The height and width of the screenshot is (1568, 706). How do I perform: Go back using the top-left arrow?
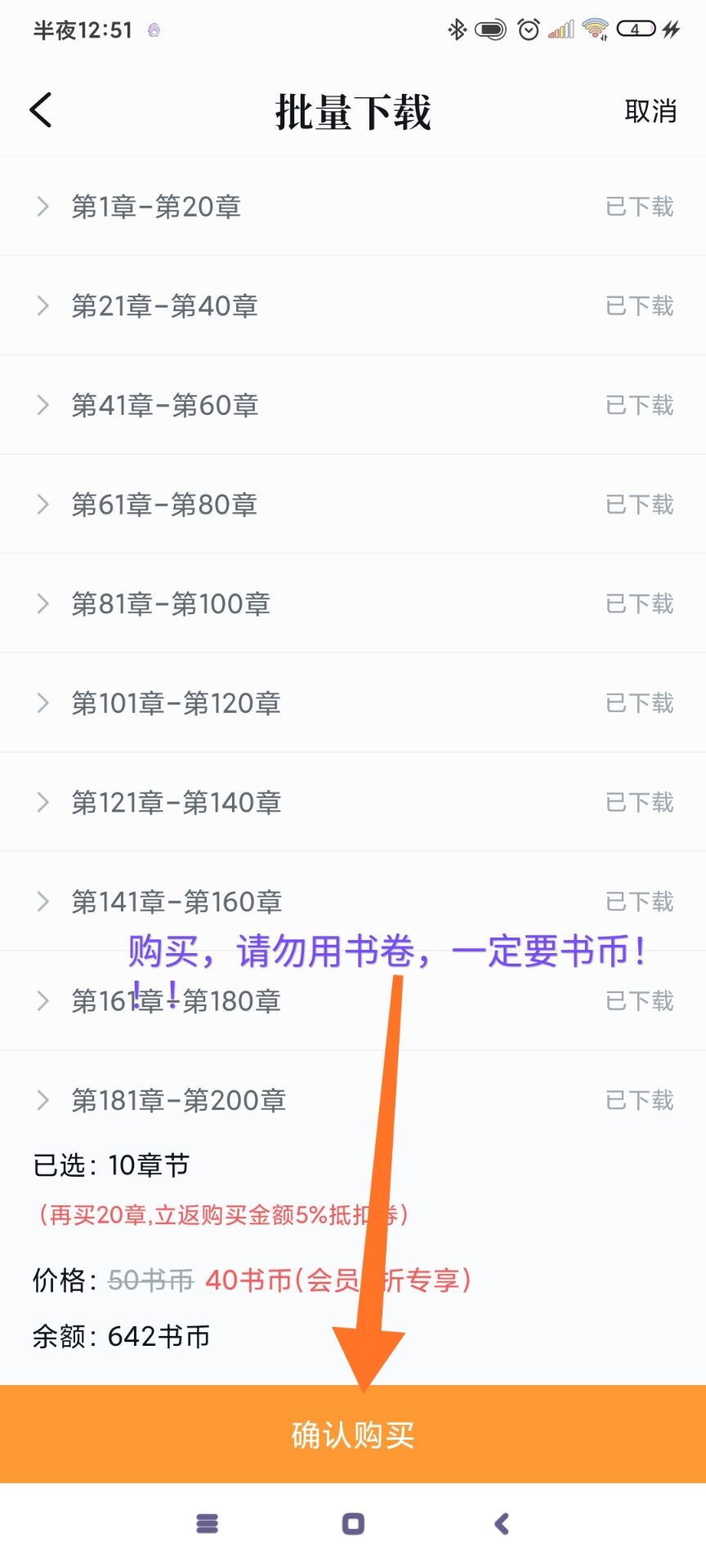(x=41, y=110)
